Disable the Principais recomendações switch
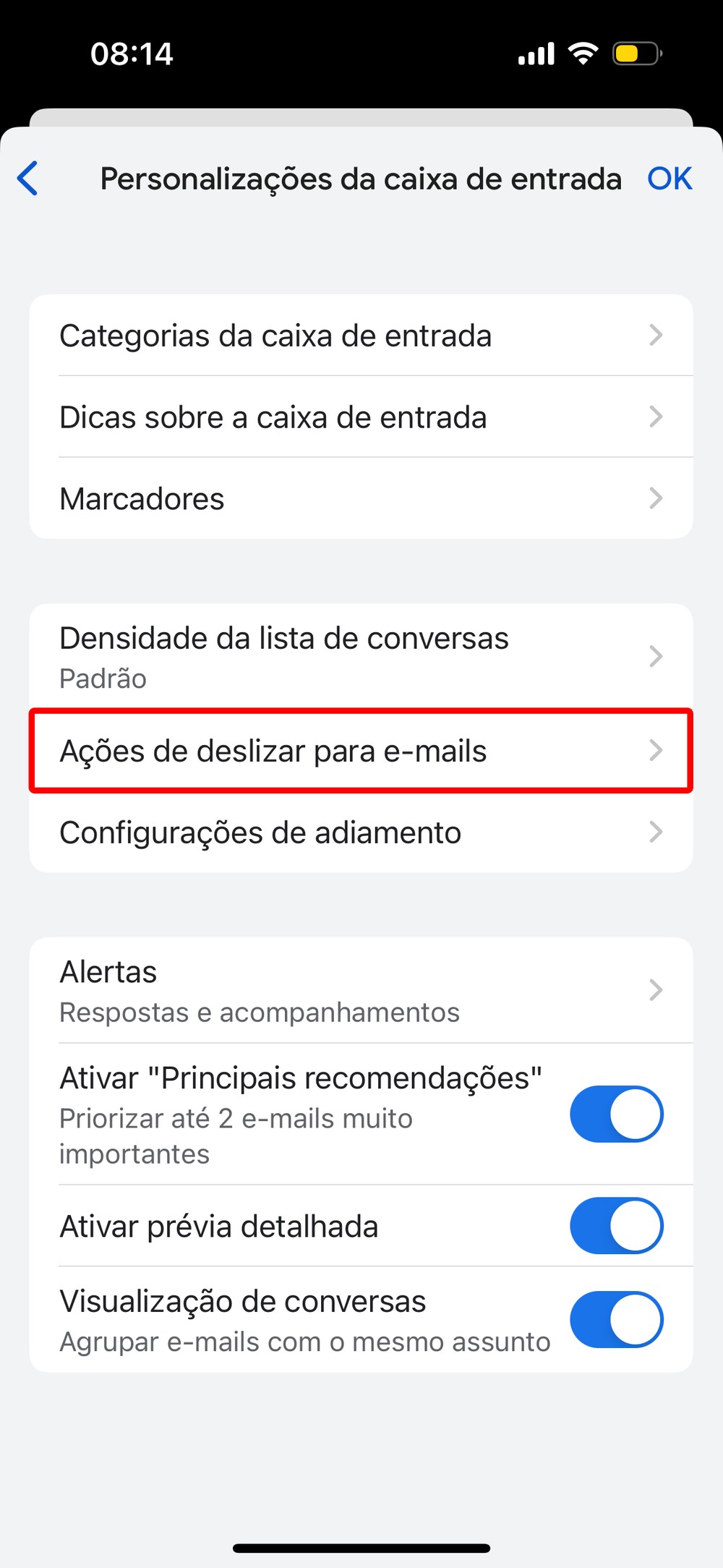 tap(616, 1114)
